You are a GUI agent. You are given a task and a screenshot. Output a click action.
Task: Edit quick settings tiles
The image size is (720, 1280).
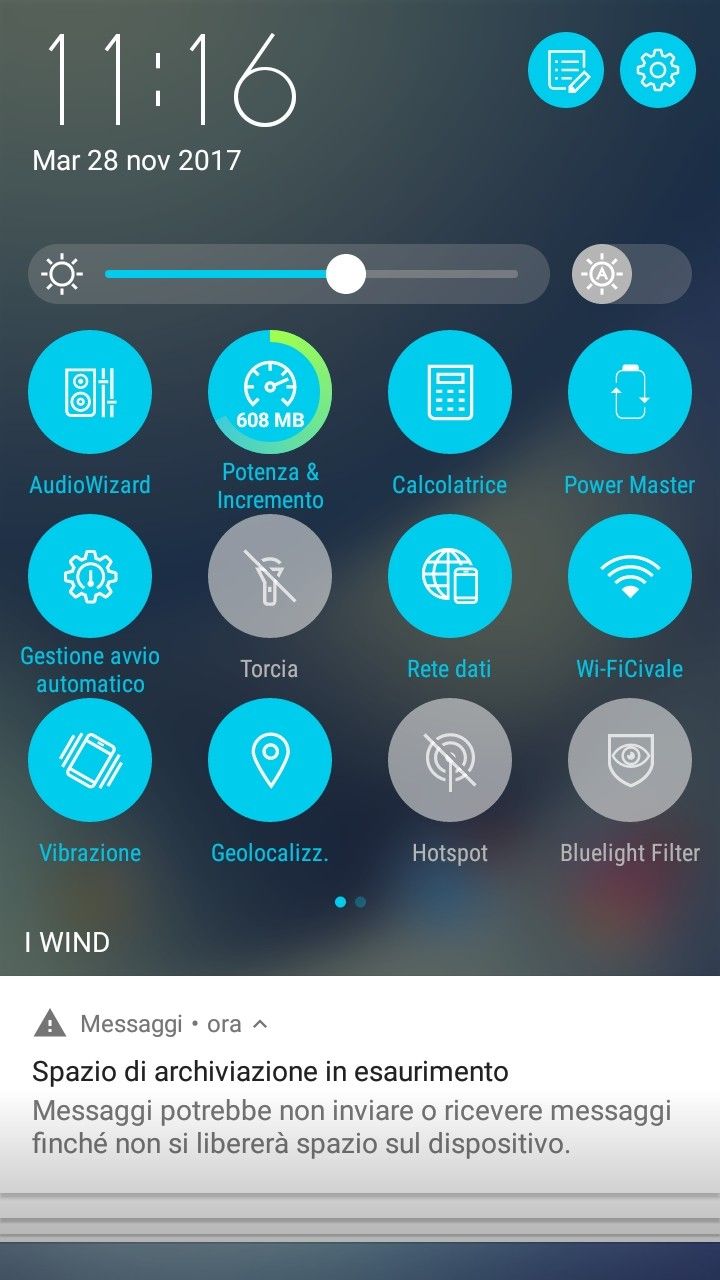[x=566, y=70]
